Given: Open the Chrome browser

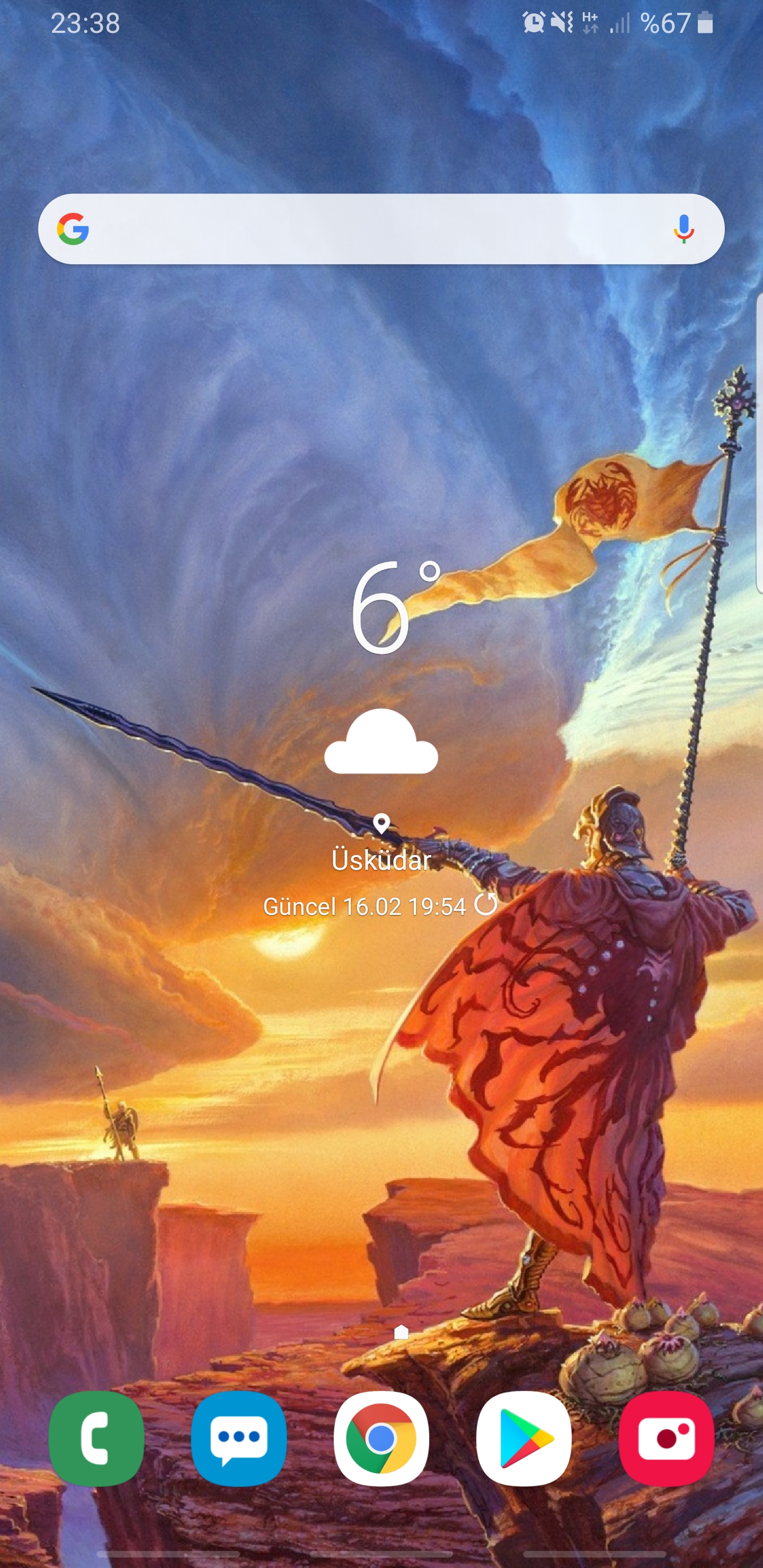Looking at the screenshot, I should click(x=381, y=1438).
